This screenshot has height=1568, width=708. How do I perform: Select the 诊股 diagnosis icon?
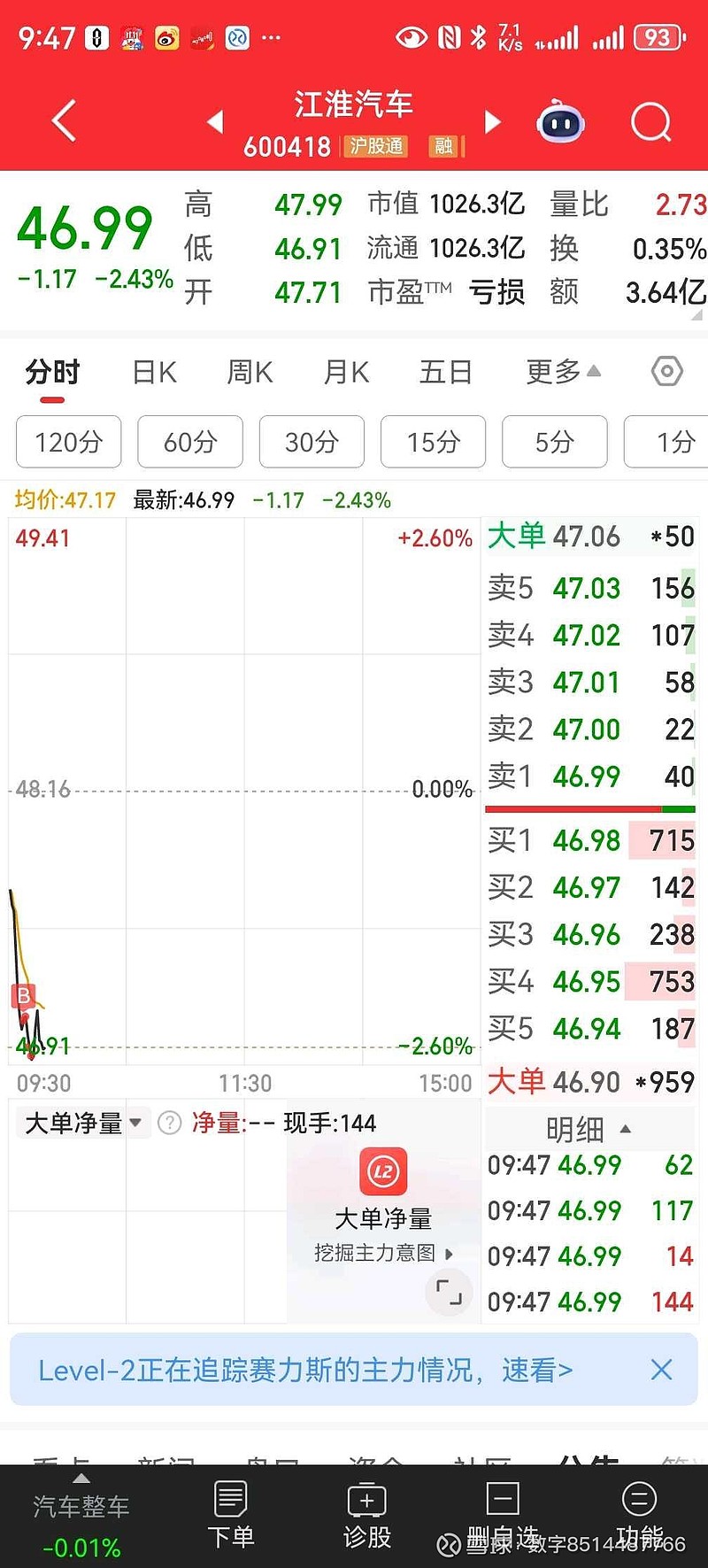click(x=366, y=1514)
